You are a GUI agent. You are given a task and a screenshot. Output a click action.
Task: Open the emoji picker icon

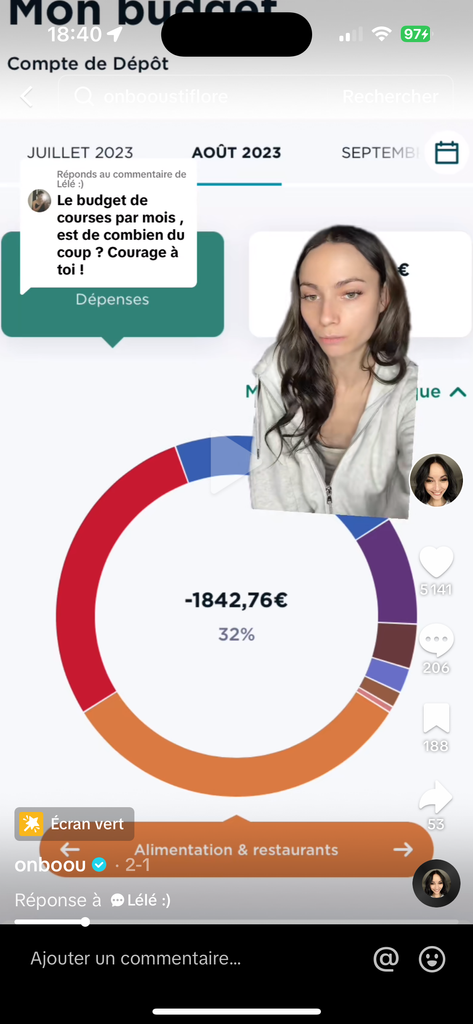click(432, 959)
